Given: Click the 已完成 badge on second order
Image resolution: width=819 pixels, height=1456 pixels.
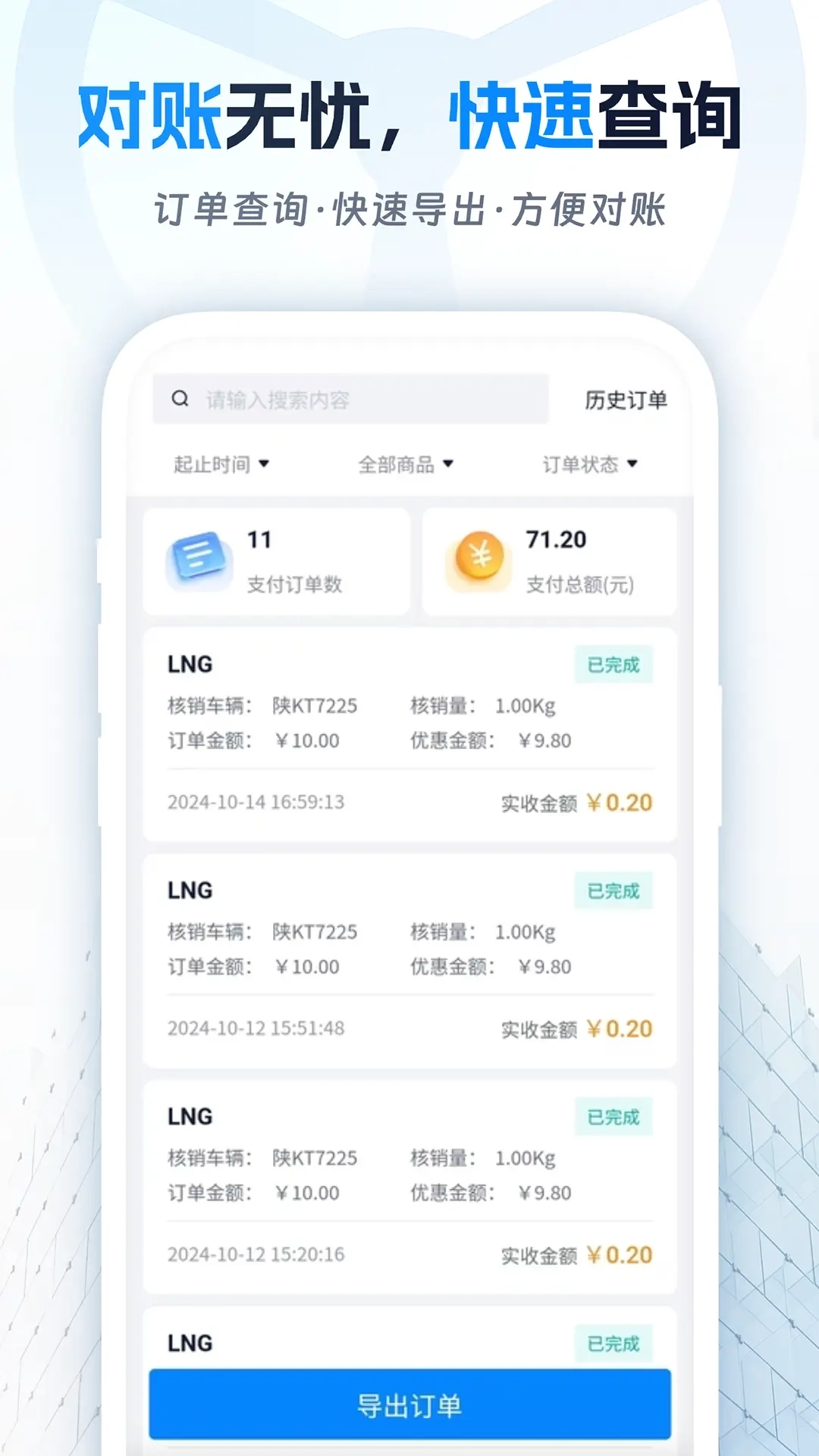Looking at the screenshot, I should 614,891.
